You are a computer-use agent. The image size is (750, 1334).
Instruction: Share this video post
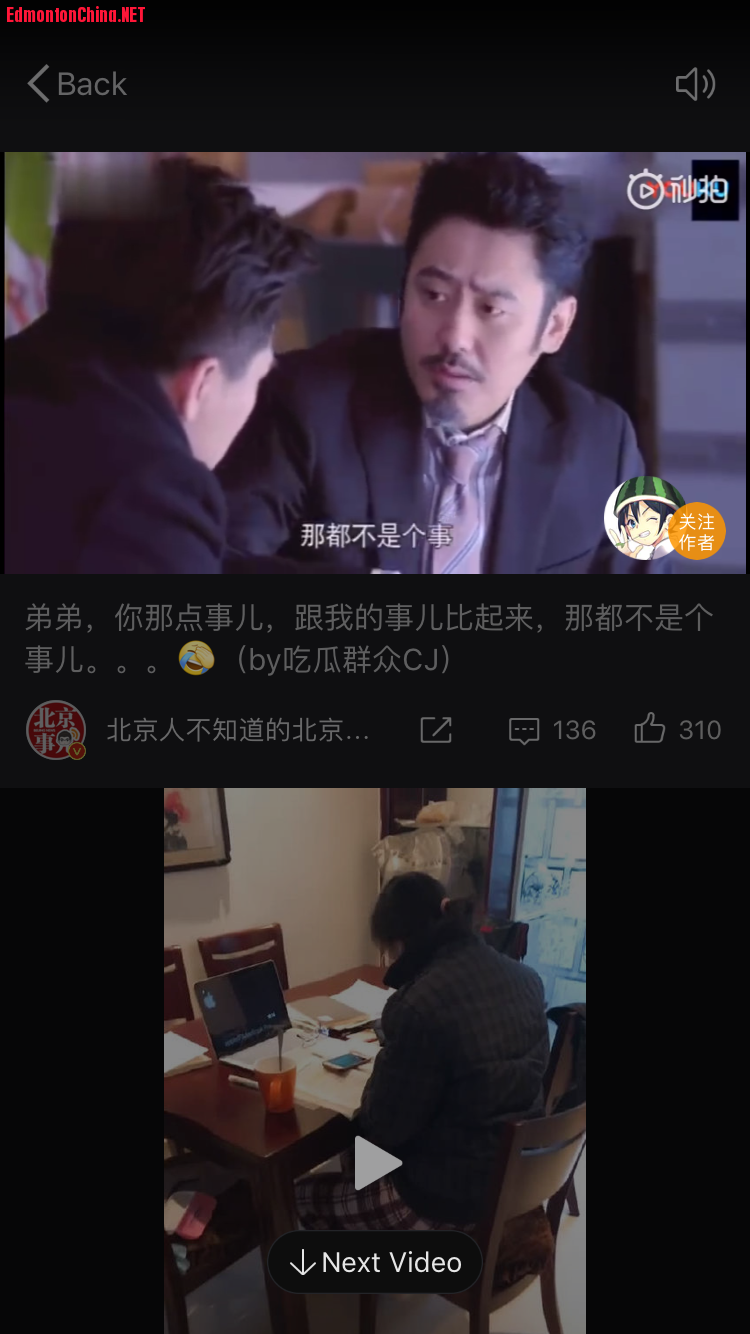coord(436,730)
